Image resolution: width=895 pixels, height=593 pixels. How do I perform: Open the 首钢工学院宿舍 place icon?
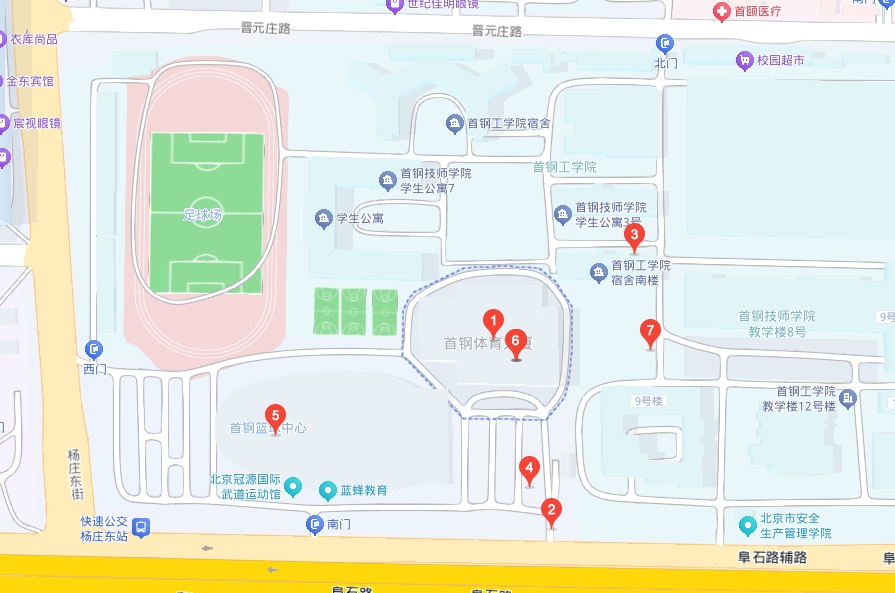455,123
